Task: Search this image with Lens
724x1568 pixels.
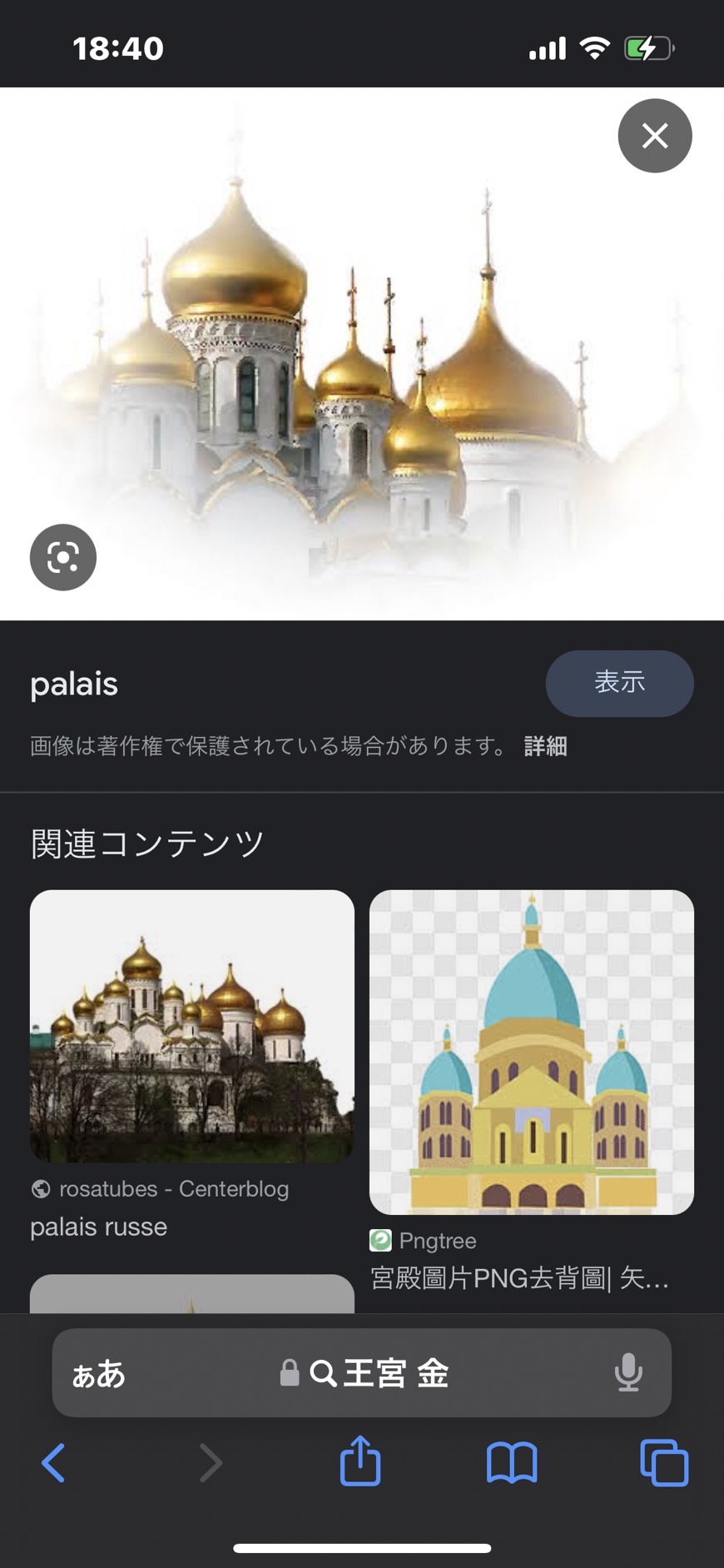Action: 63,557
